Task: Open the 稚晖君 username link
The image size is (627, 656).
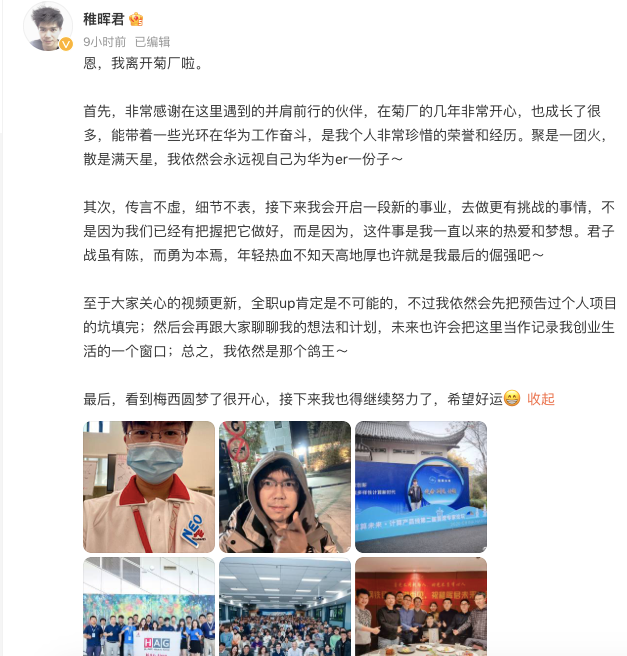Action: click(106, 19)
